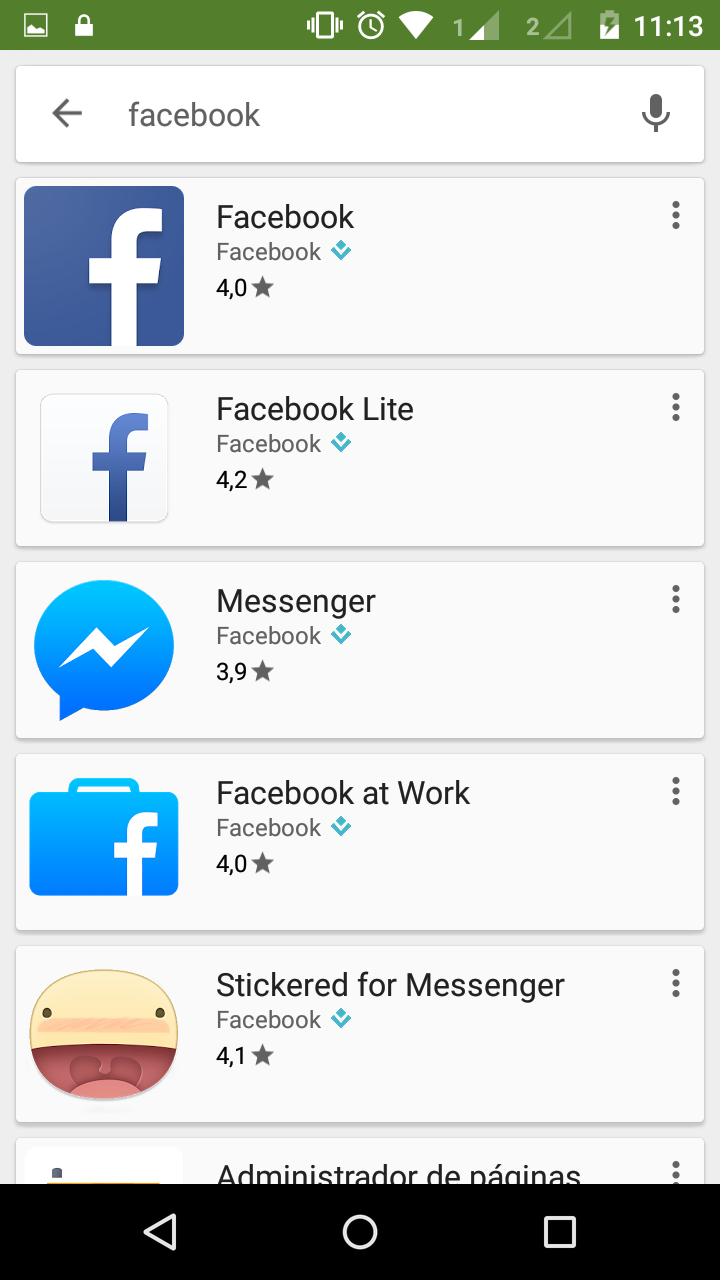Image resolution: width=720 pixels, height=1280 pixels.
Task: Open overflow menu for Messenger
Action: (x=676, y=599)
